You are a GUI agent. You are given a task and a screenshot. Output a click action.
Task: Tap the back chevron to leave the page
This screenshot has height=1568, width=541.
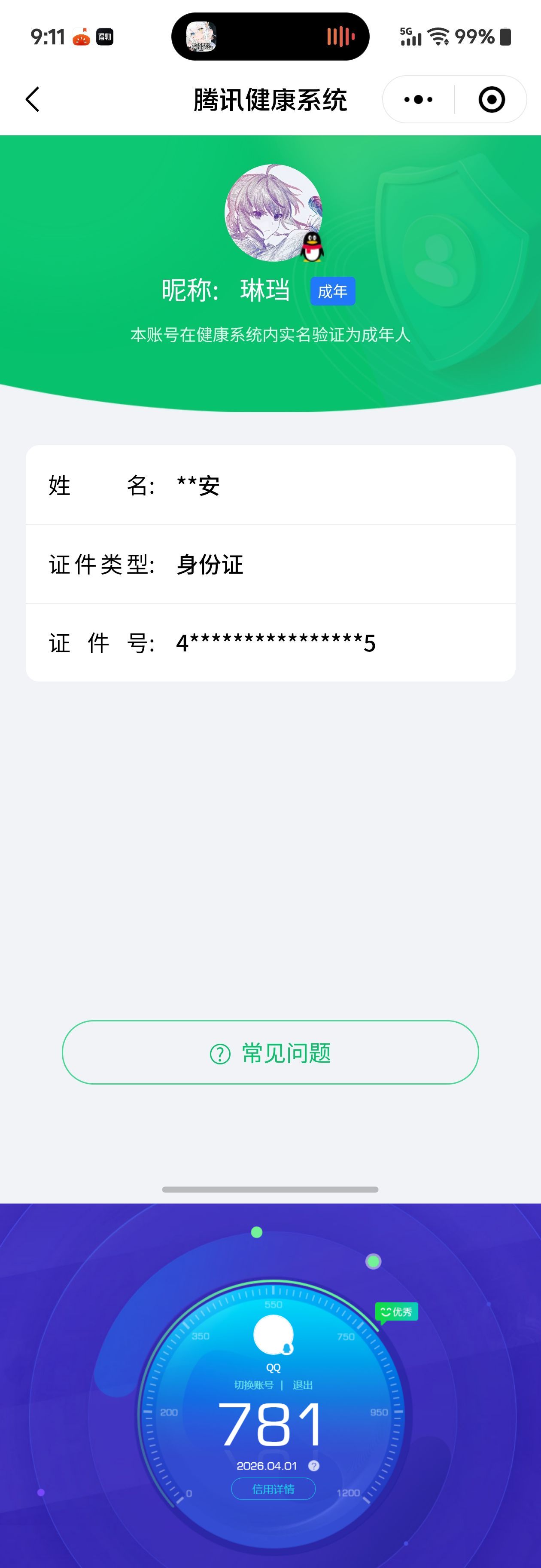33,98
